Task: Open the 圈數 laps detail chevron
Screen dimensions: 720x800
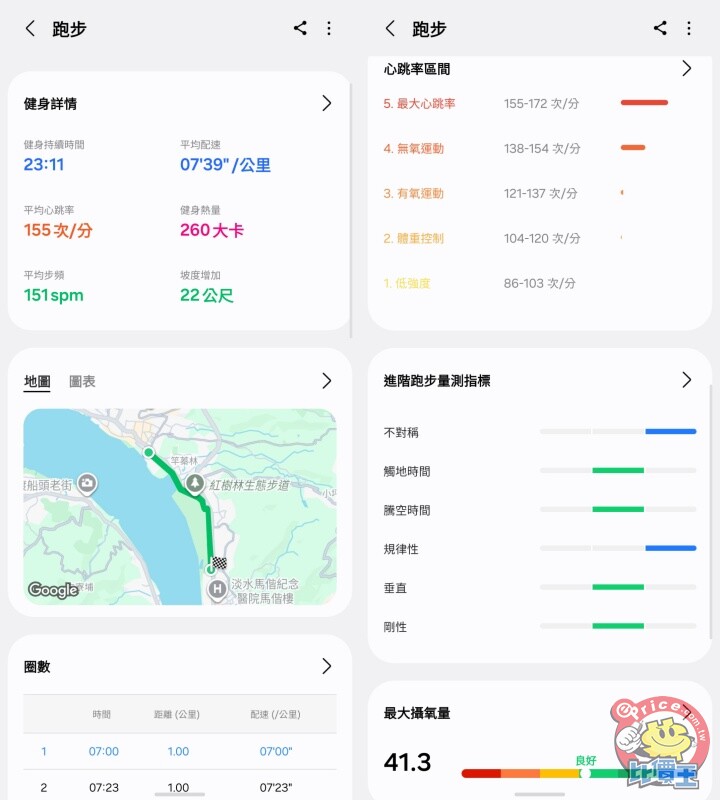Action: [x=326, y=666]
